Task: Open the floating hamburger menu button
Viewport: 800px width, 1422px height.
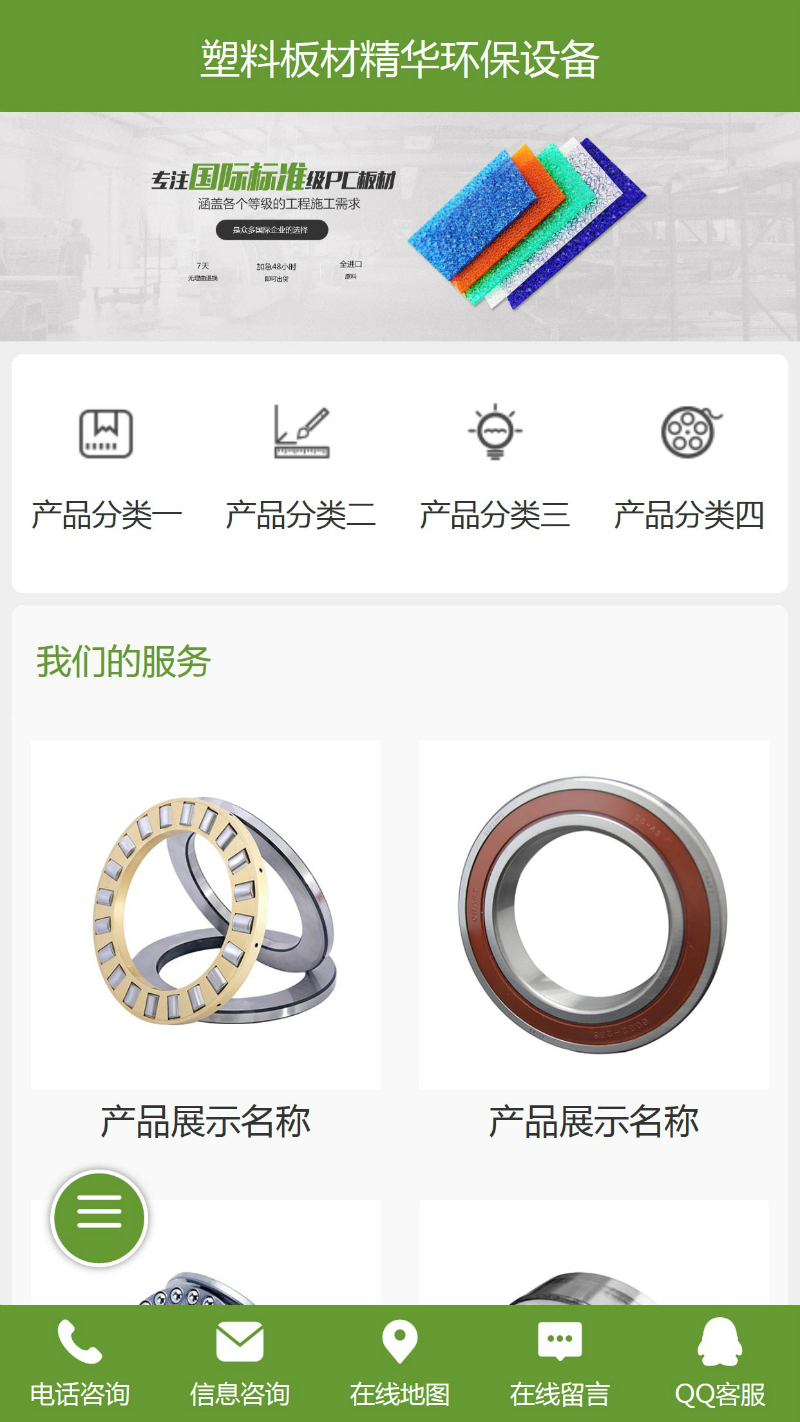Action: point(99,1218)
